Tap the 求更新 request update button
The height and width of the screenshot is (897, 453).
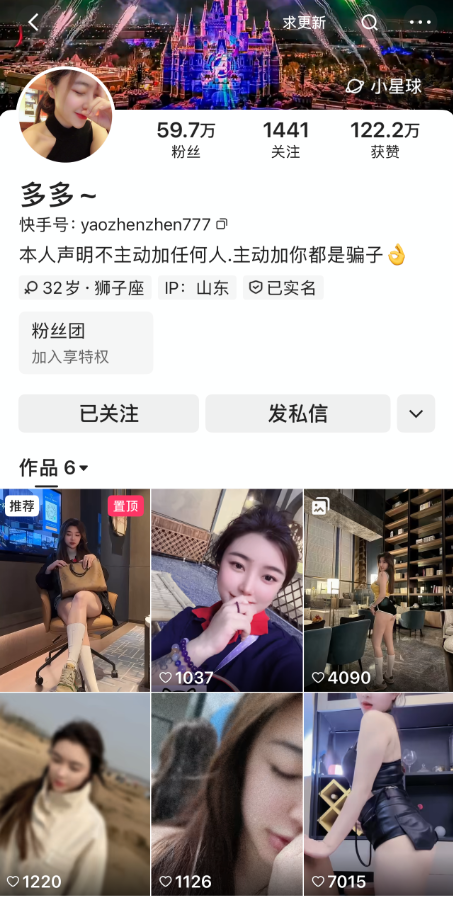coord(304,22)
